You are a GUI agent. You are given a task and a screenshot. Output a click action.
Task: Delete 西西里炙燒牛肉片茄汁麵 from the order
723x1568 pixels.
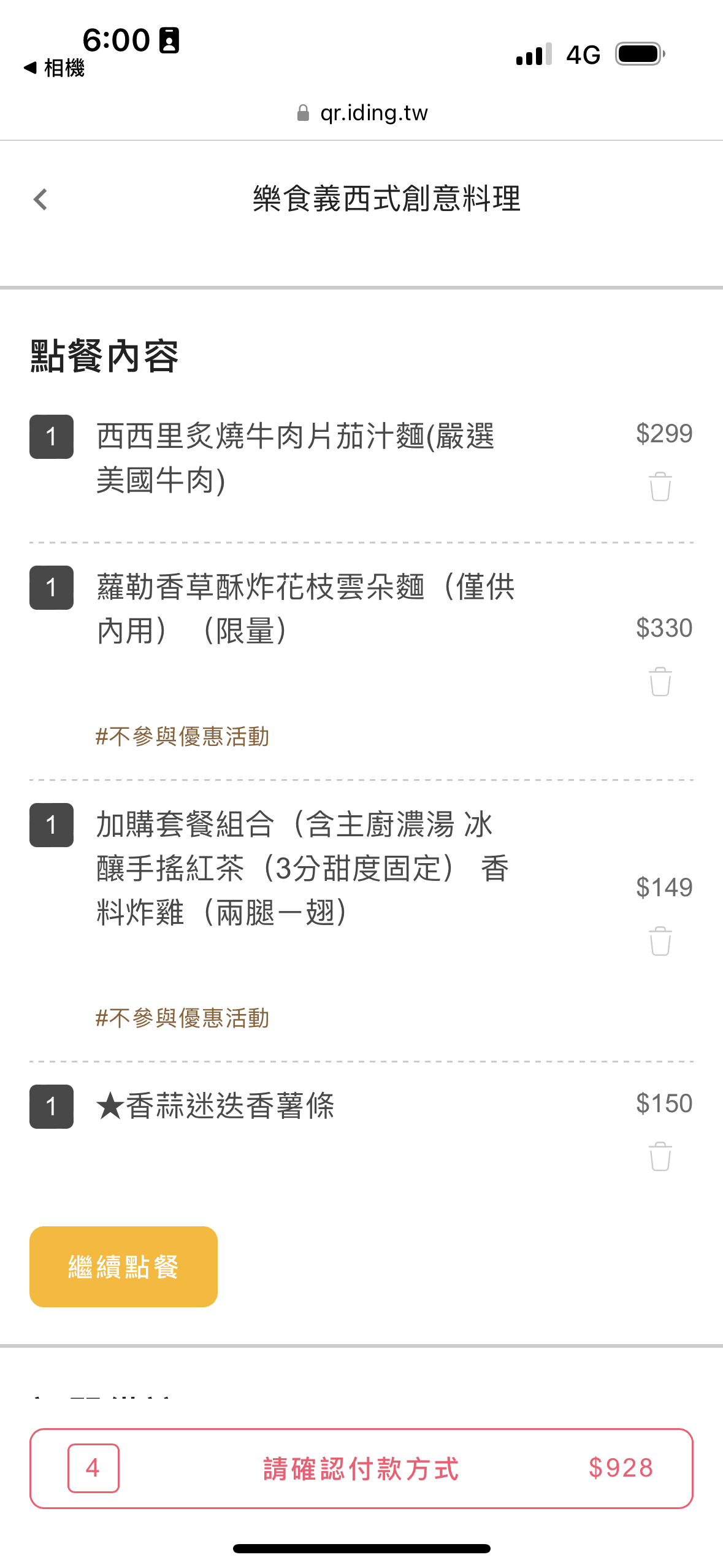pos(660,486)
